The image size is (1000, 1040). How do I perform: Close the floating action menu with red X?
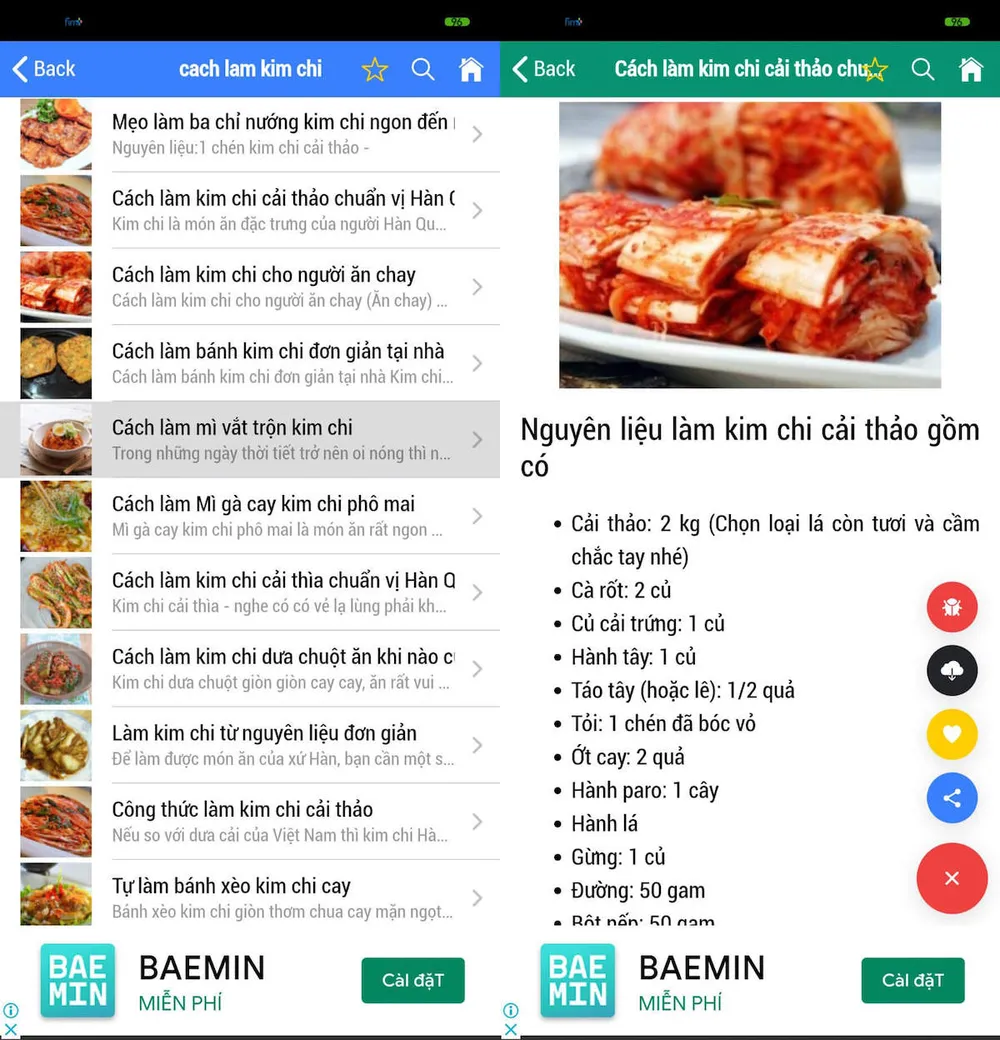coord(951,878)
